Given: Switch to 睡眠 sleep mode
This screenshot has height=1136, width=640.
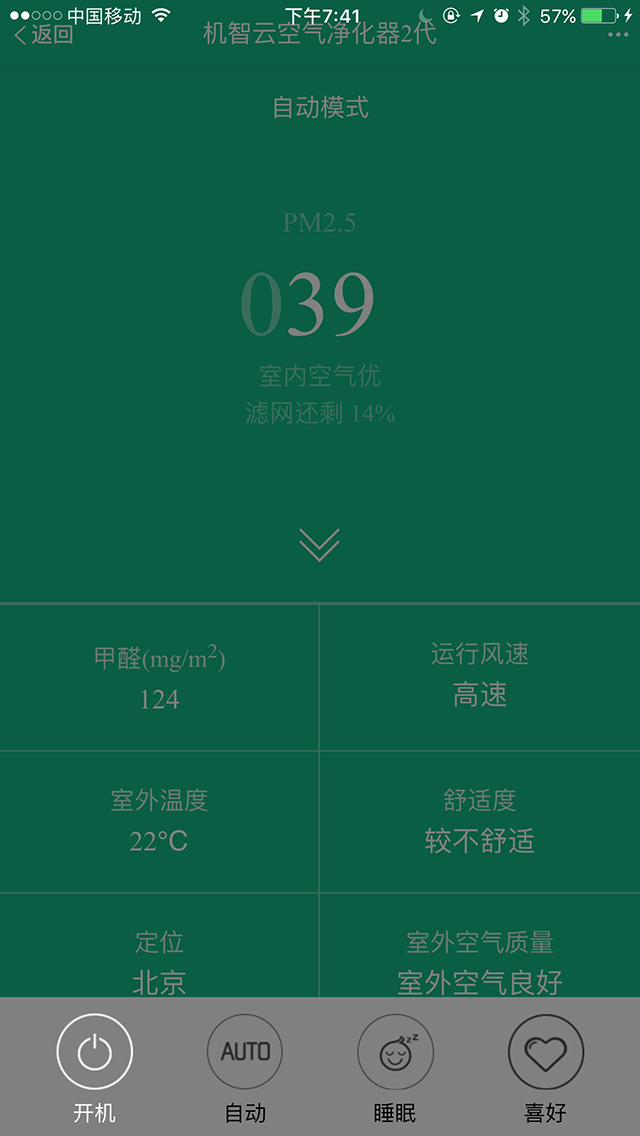Looking at the screenshot, I should pyautogui.click(x=395, y=1052).
